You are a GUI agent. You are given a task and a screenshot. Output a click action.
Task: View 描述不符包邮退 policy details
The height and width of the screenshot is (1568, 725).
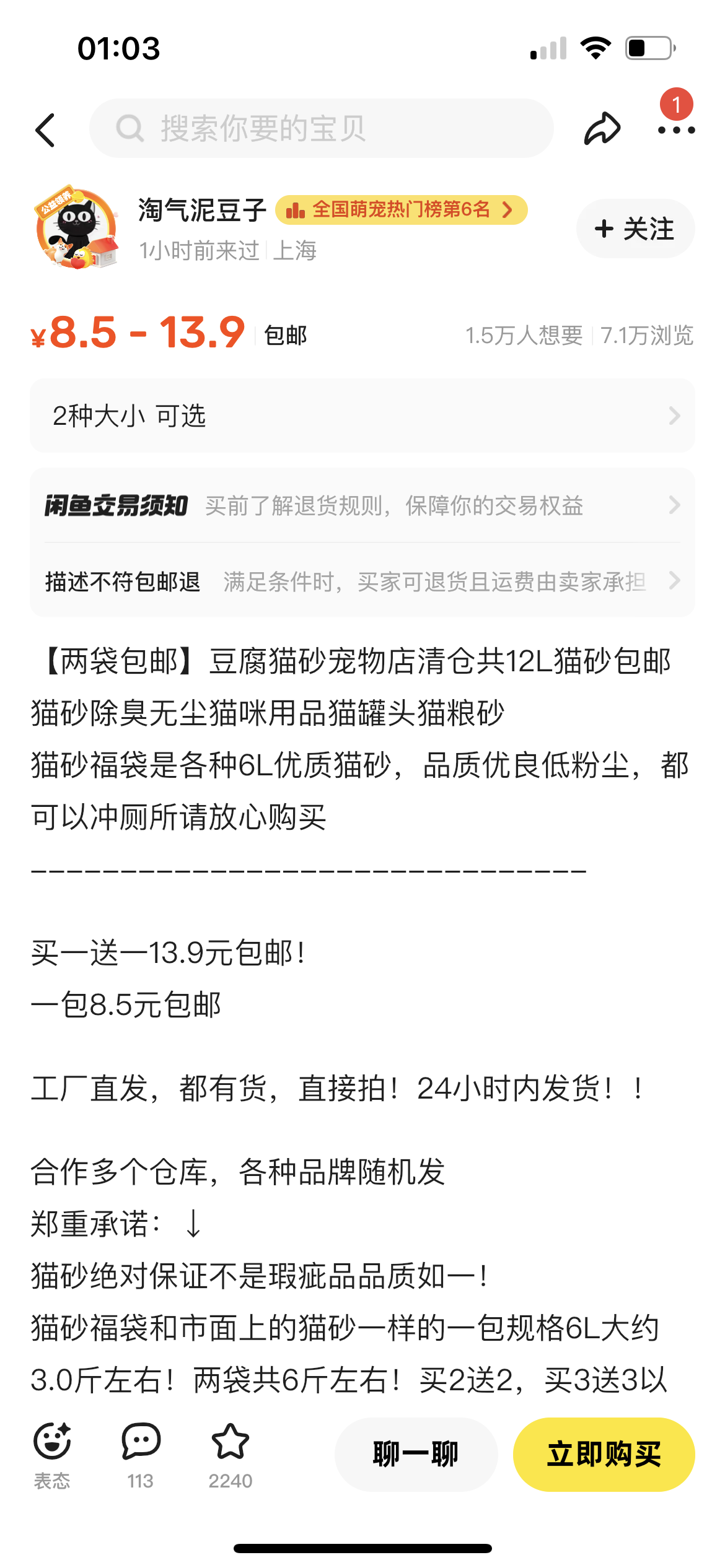tap(362, 581)
